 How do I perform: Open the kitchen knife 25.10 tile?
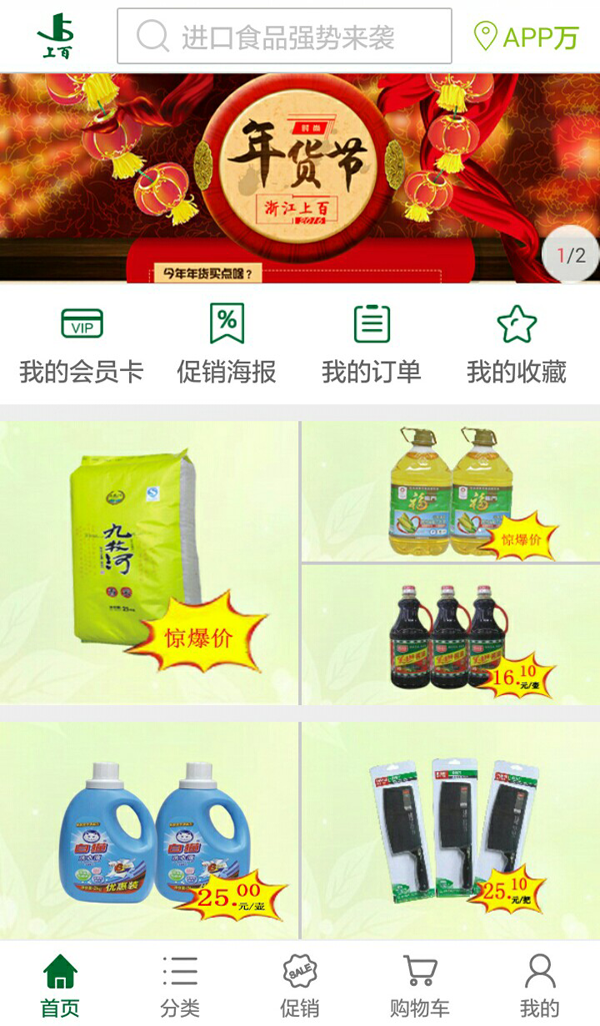(450, 830)
